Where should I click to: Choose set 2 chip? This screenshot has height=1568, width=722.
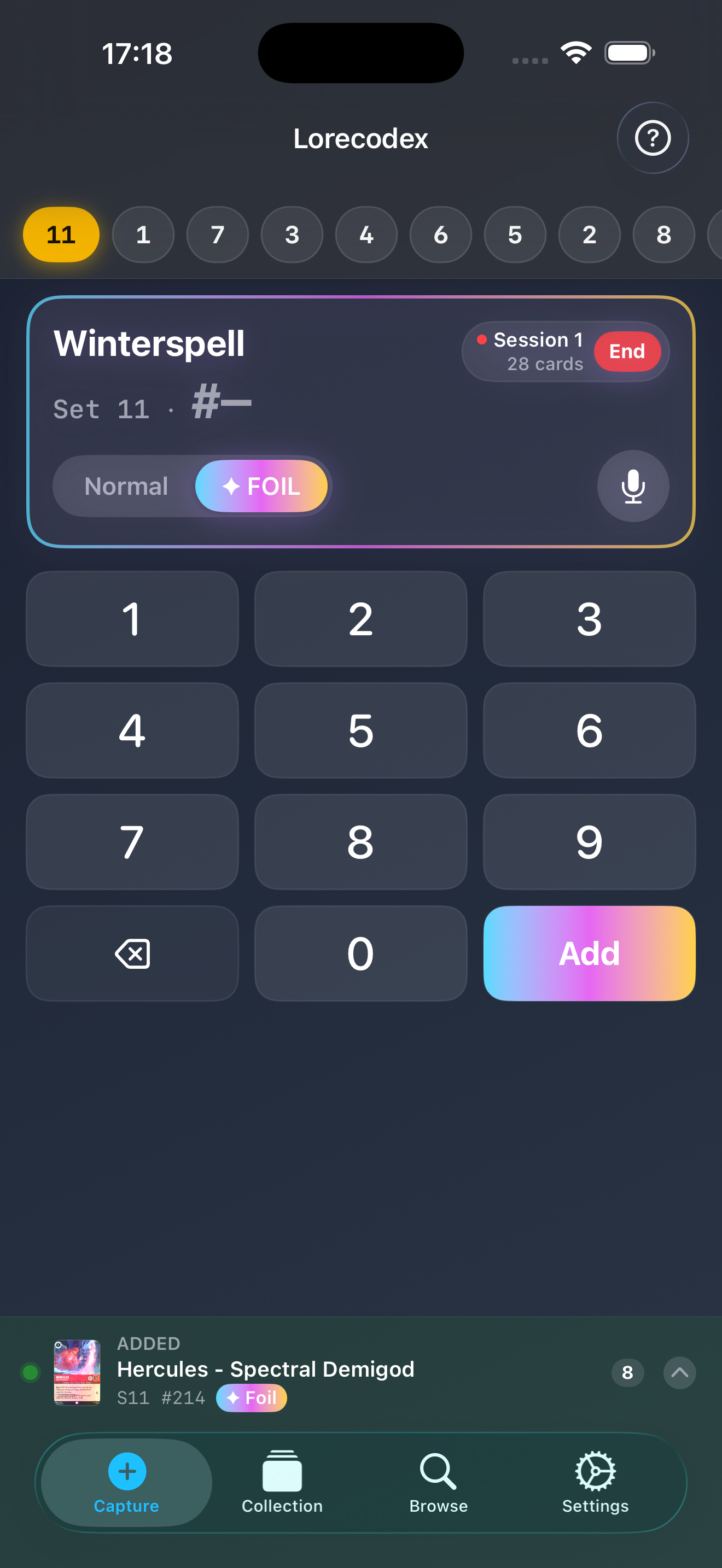589,235
